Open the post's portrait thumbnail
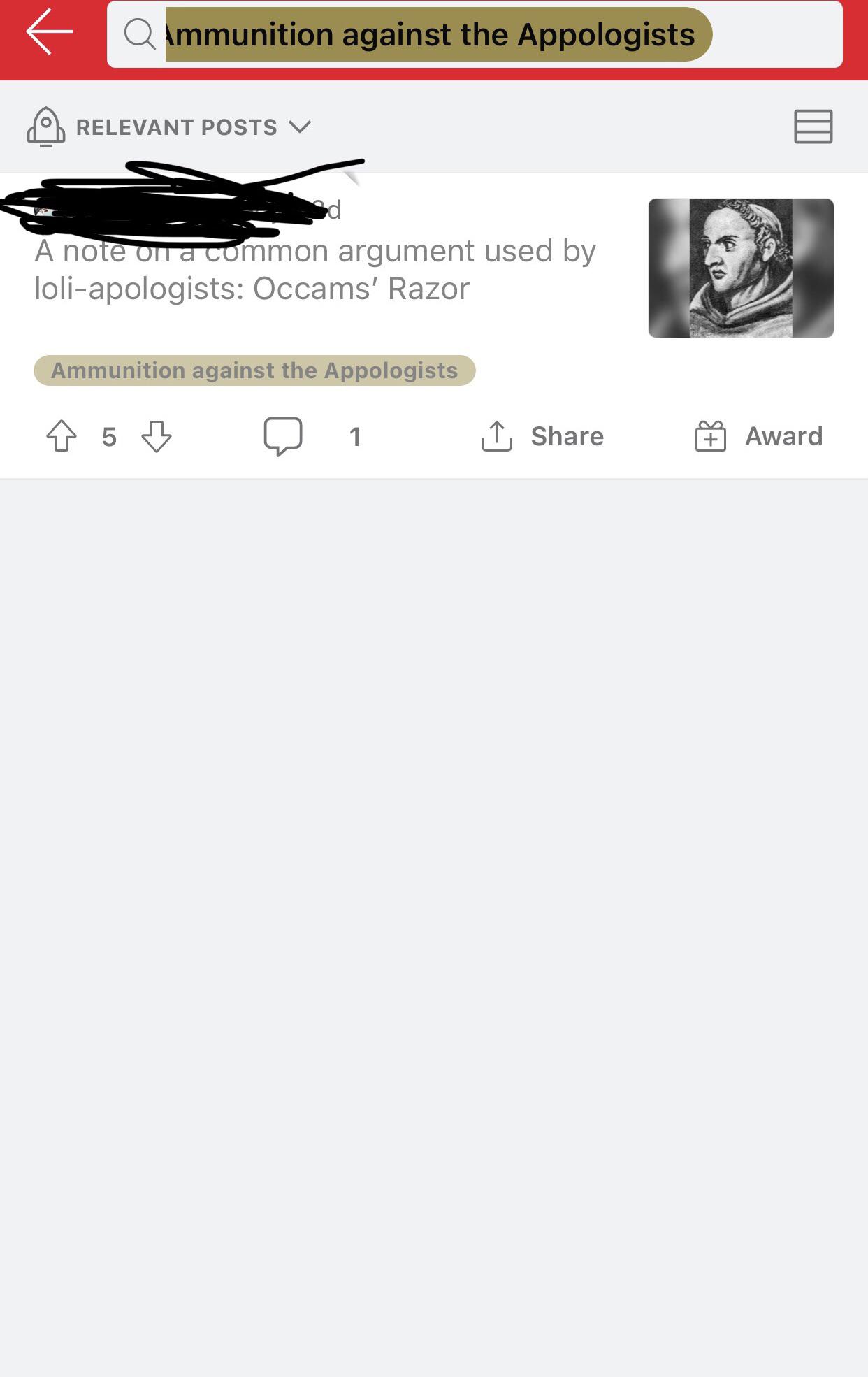The height and width of the screenshot is (1377, 868). point(740,268)
